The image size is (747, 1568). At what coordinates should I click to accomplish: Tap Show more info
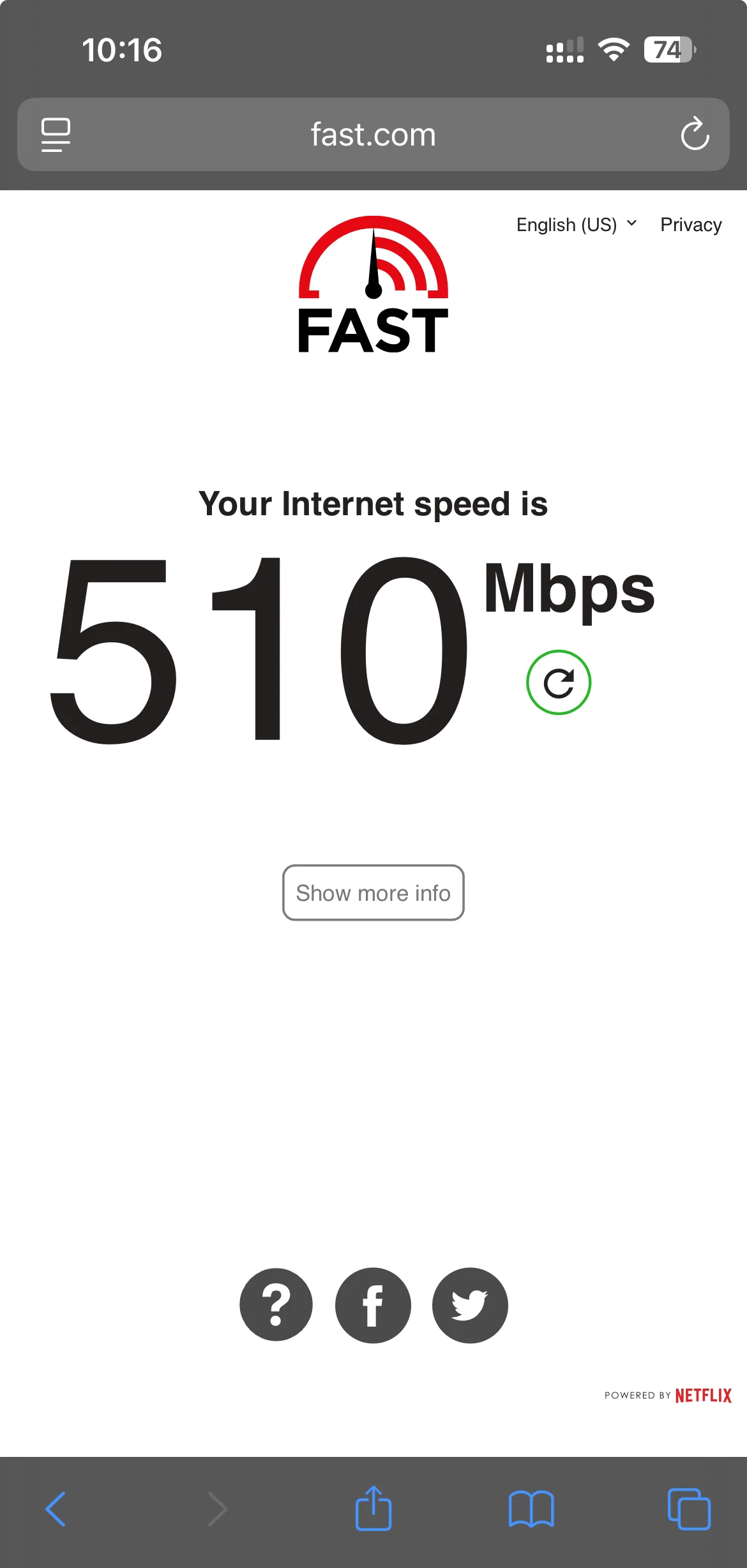(373, 893)
